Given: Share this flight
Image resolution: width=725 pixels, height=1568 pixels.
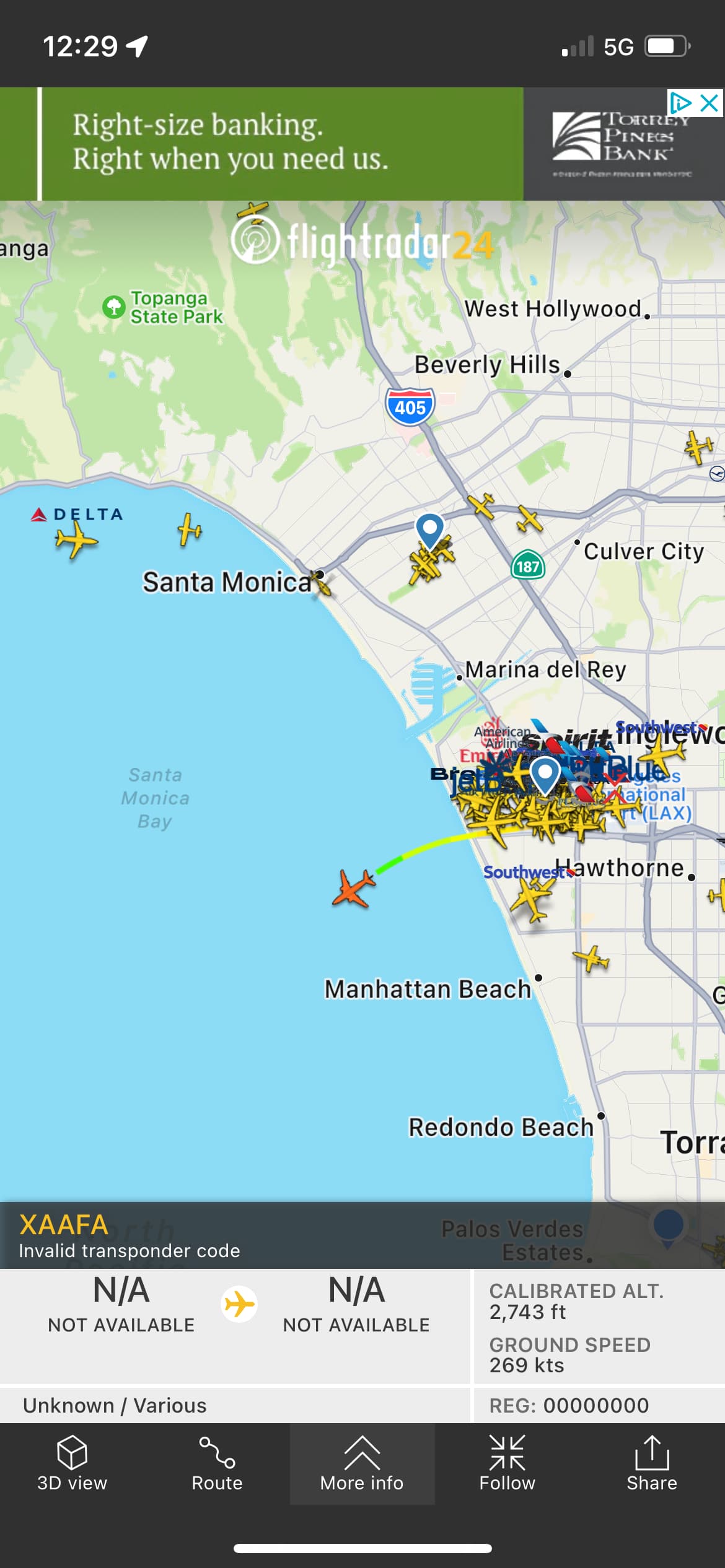Looking at the screenshot, I should tap(651, 1463).
